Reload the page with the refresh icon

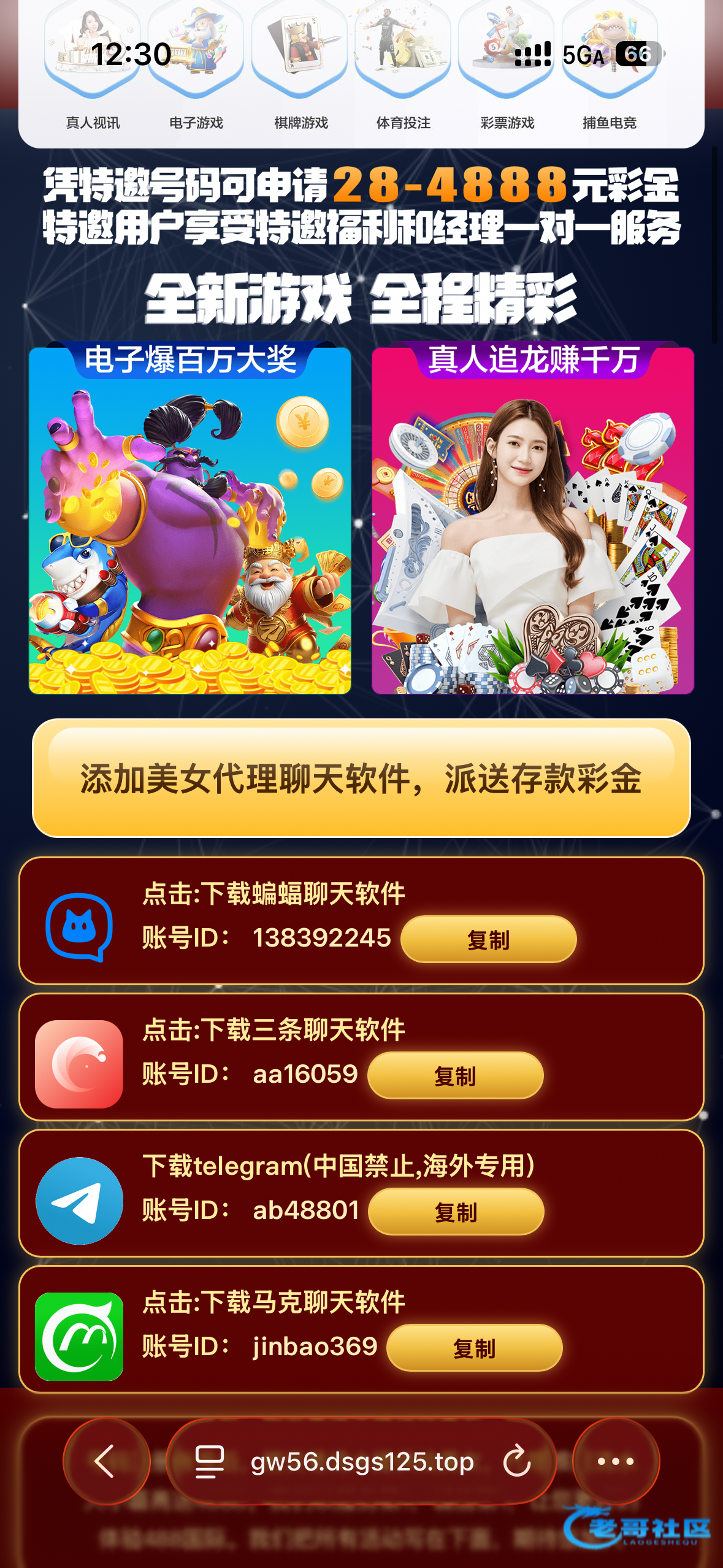point(516,1461)
